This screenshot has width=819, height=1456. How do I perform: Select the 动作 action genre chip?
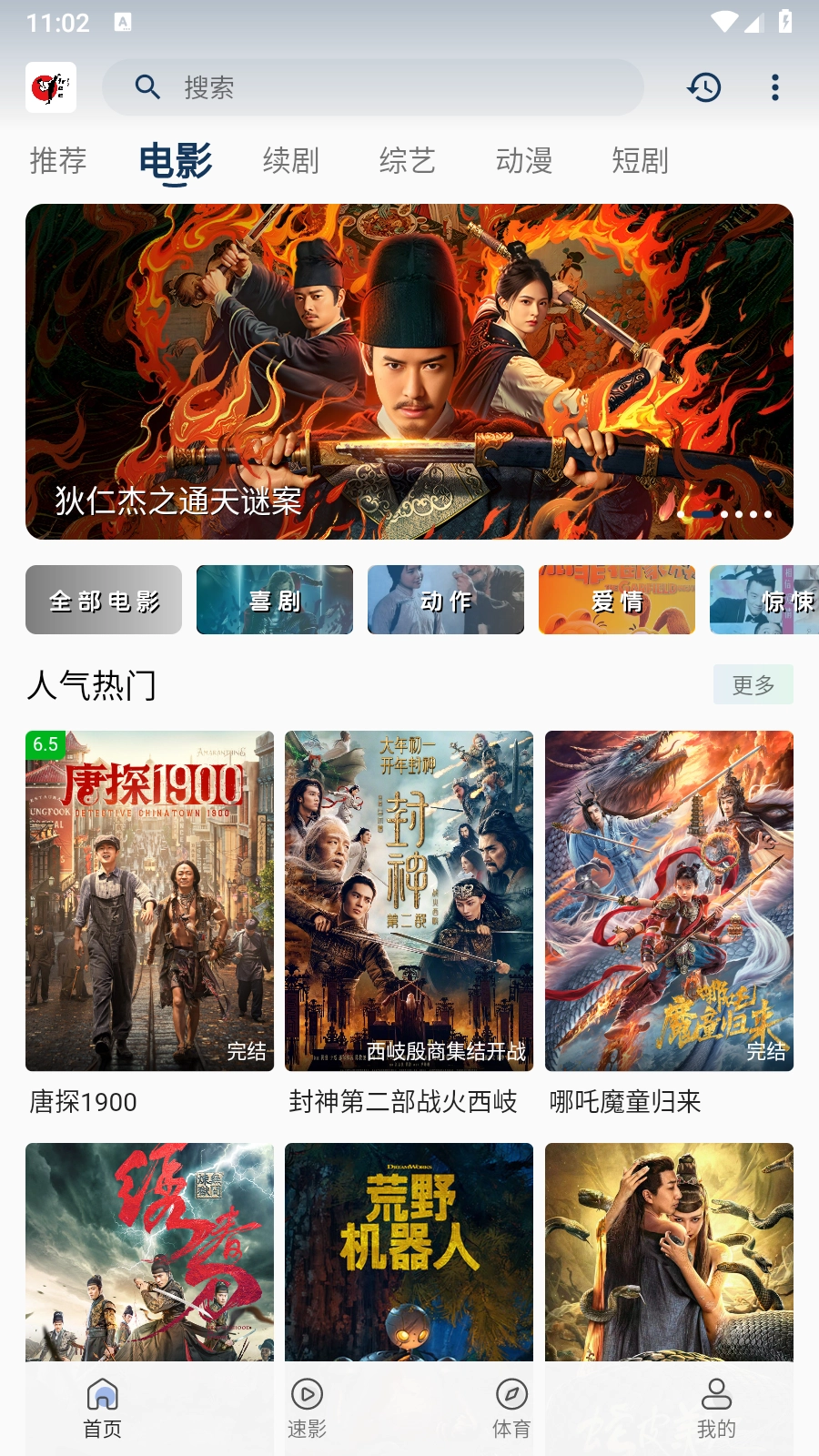[445, 600]
